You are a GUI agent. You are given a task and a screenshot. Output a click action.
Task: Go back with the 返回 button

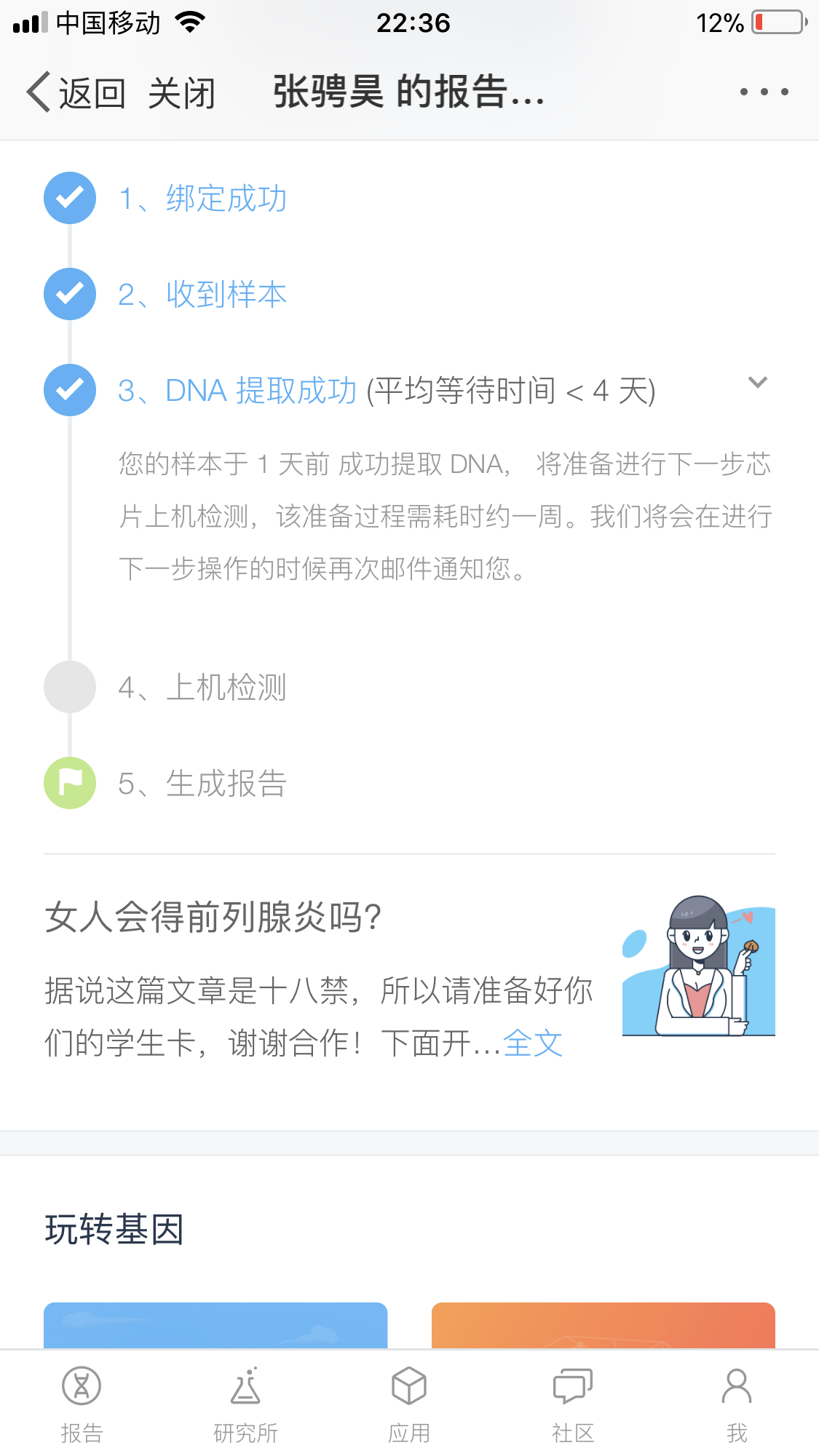tap(76, 92)
